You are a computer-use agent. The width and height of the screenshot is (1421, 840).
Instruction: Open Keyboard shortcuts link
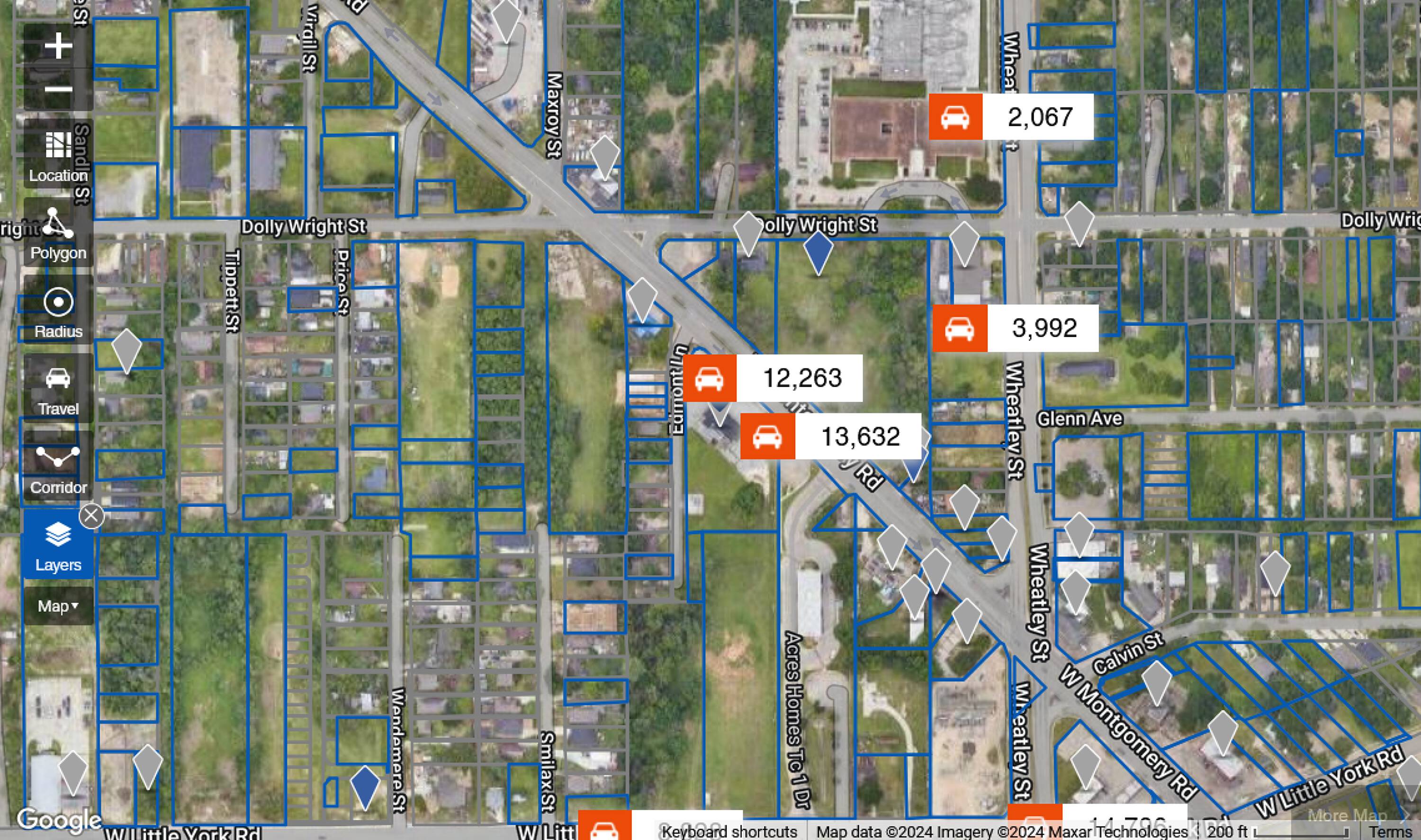729,831
